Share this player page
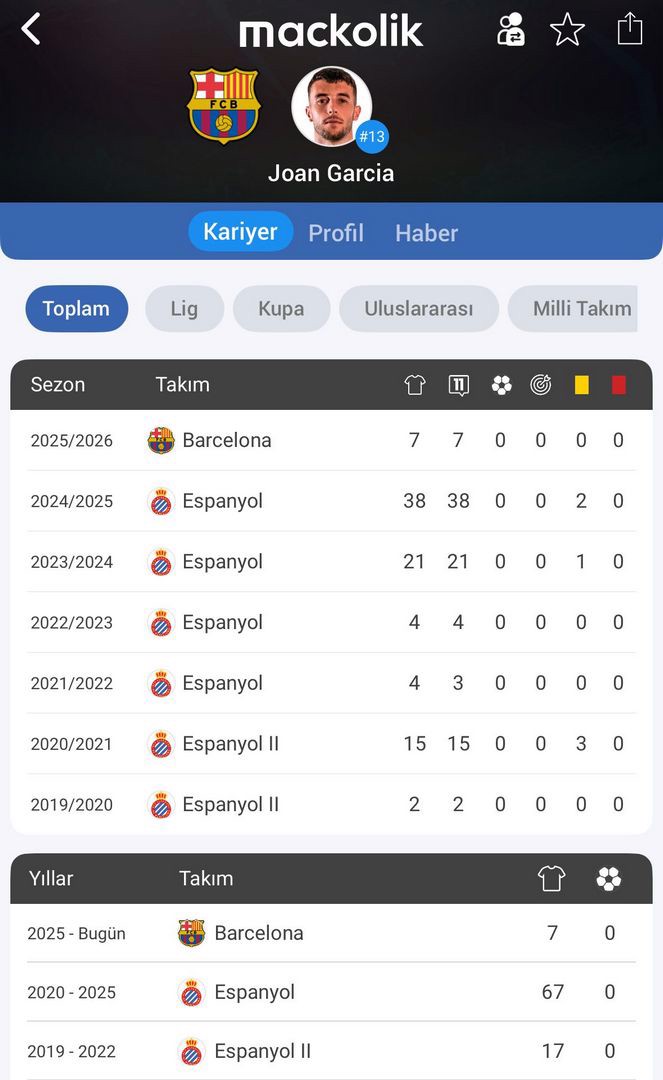The width and height of the screenshot is (663, 1080). [629, 29]
